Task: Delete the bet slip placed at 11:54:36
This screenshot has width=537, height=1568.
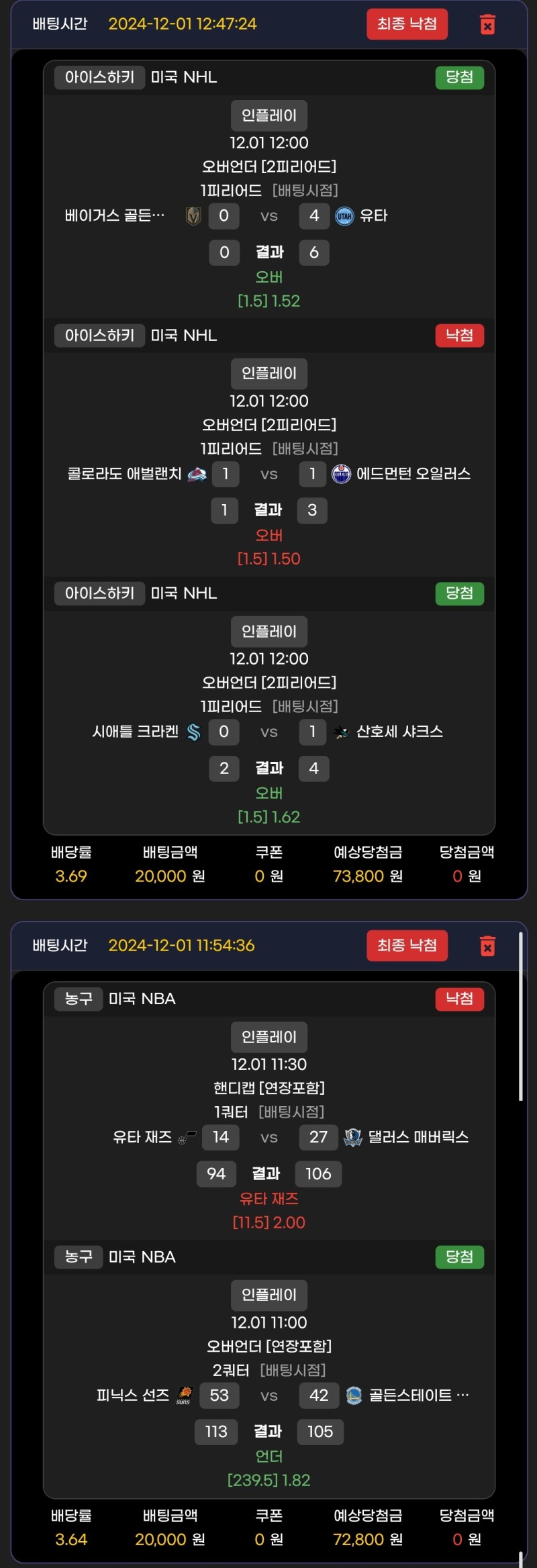Action: click(x=488, y=946)
